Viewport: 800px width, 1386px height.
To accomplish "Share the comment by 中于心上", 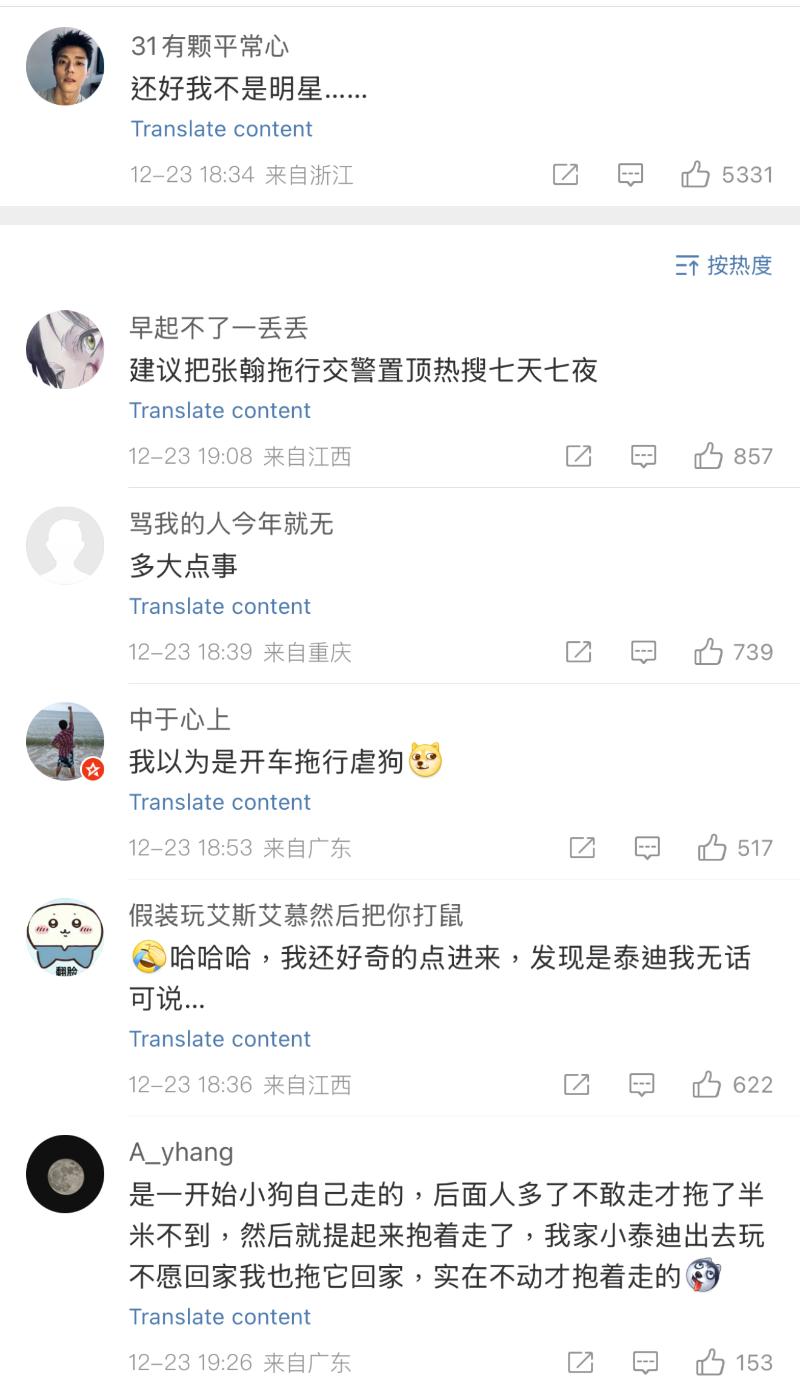I will pos(582,849).
